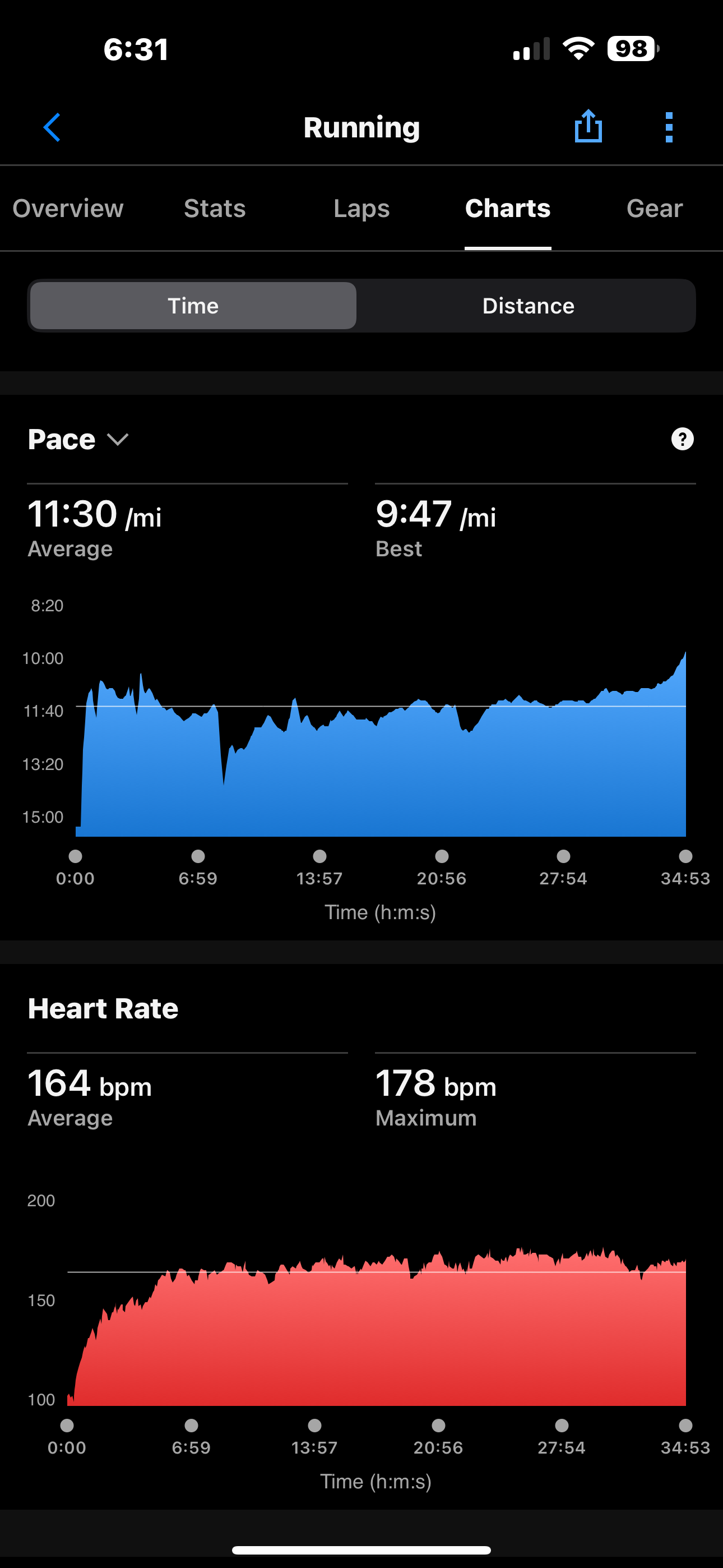Share this running activity
Screen dimensions: 723x1568
coord(588,127)
